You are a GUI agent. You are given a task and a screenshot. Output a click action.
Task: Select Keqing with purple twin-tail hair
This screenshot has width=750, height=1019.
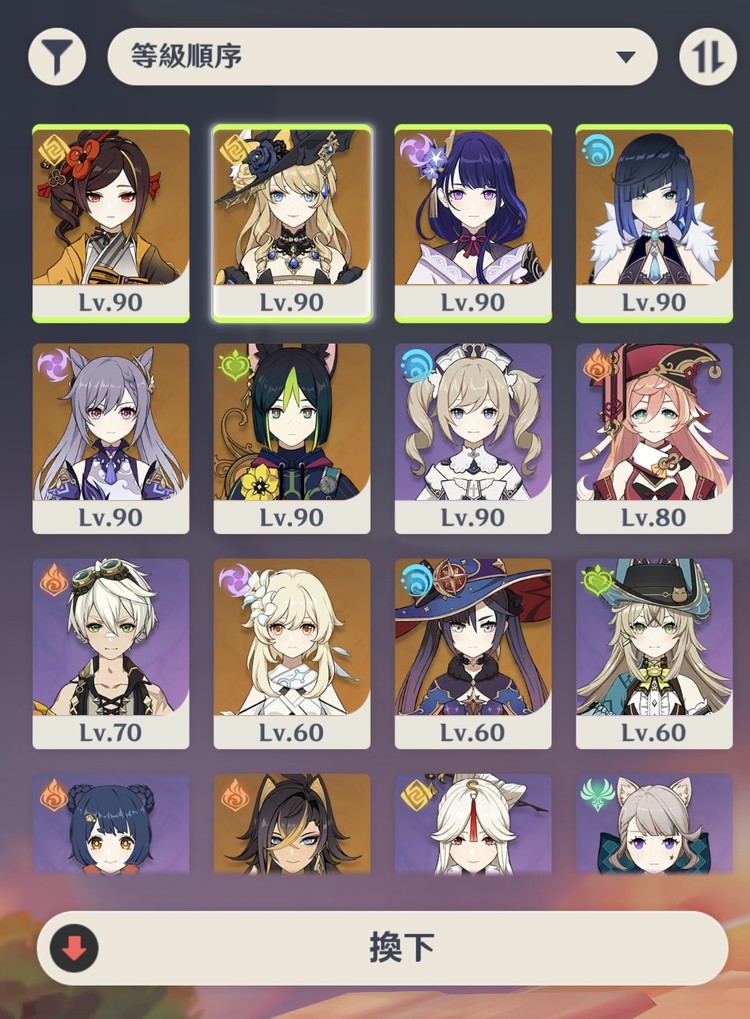click(110, 437)
